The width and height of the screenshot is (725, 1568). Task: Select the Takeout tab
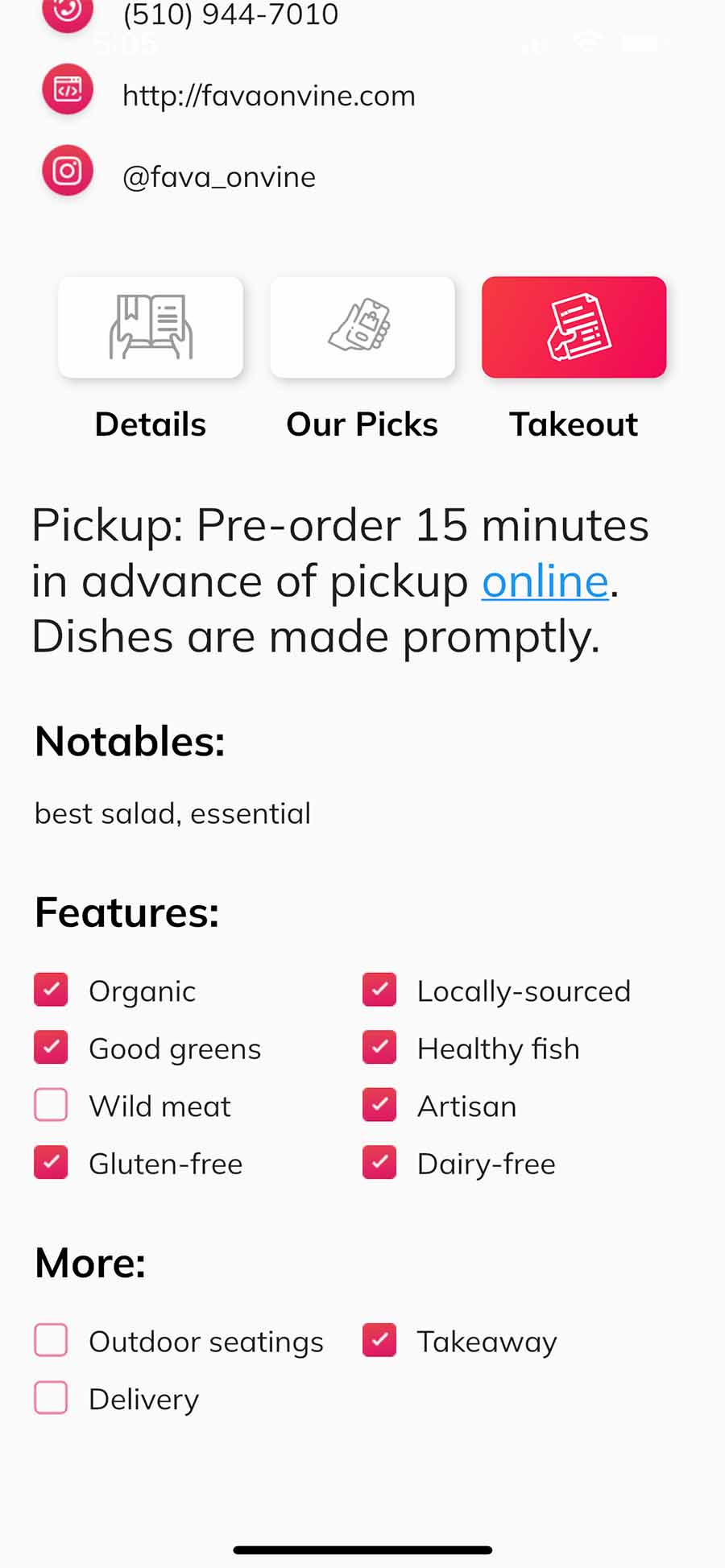[574, 328]
